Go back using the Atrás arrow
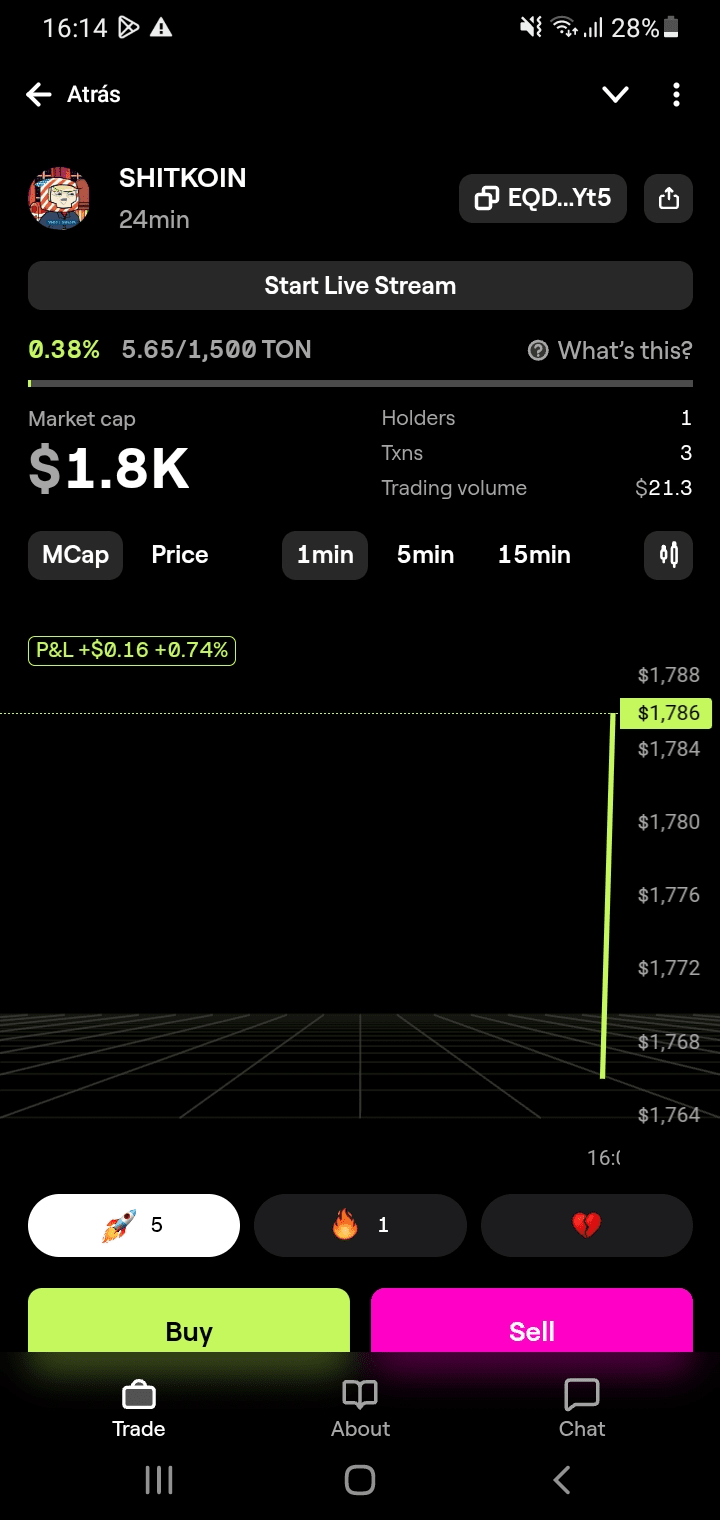Image resolution: width=720 pixels, height=1520 pixels. 40,95
